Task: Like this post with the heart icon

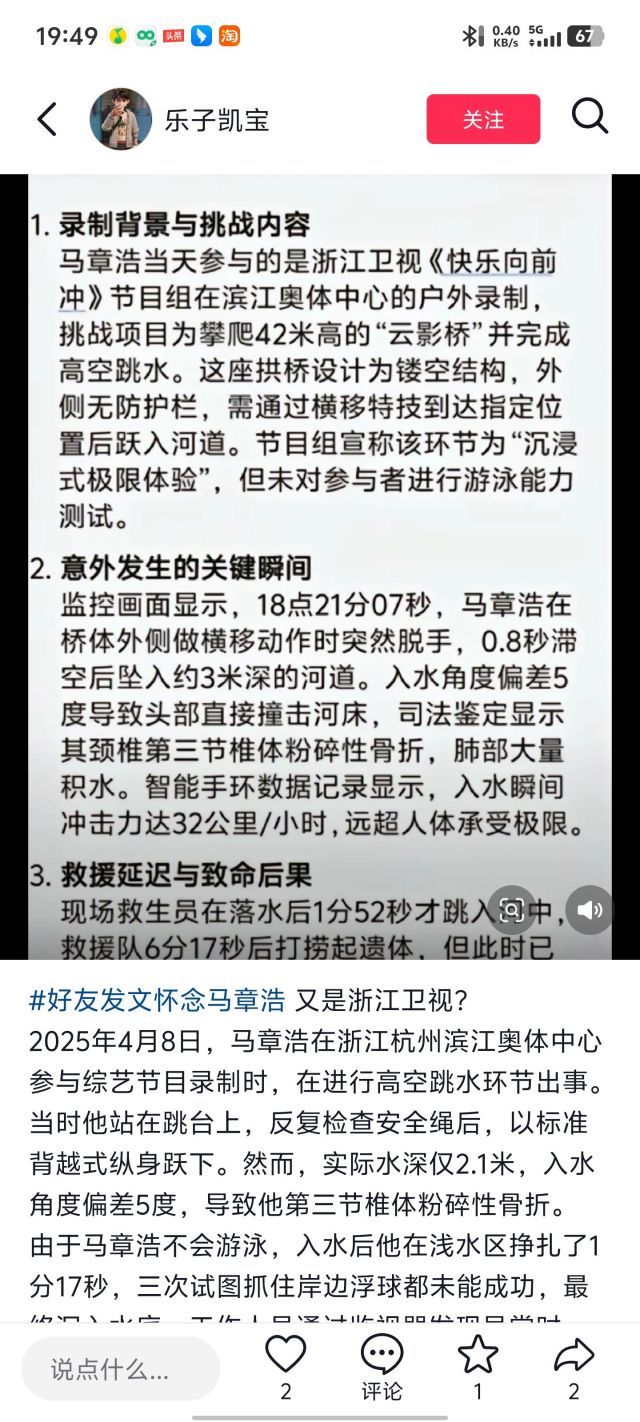Action: (285, 1356)
